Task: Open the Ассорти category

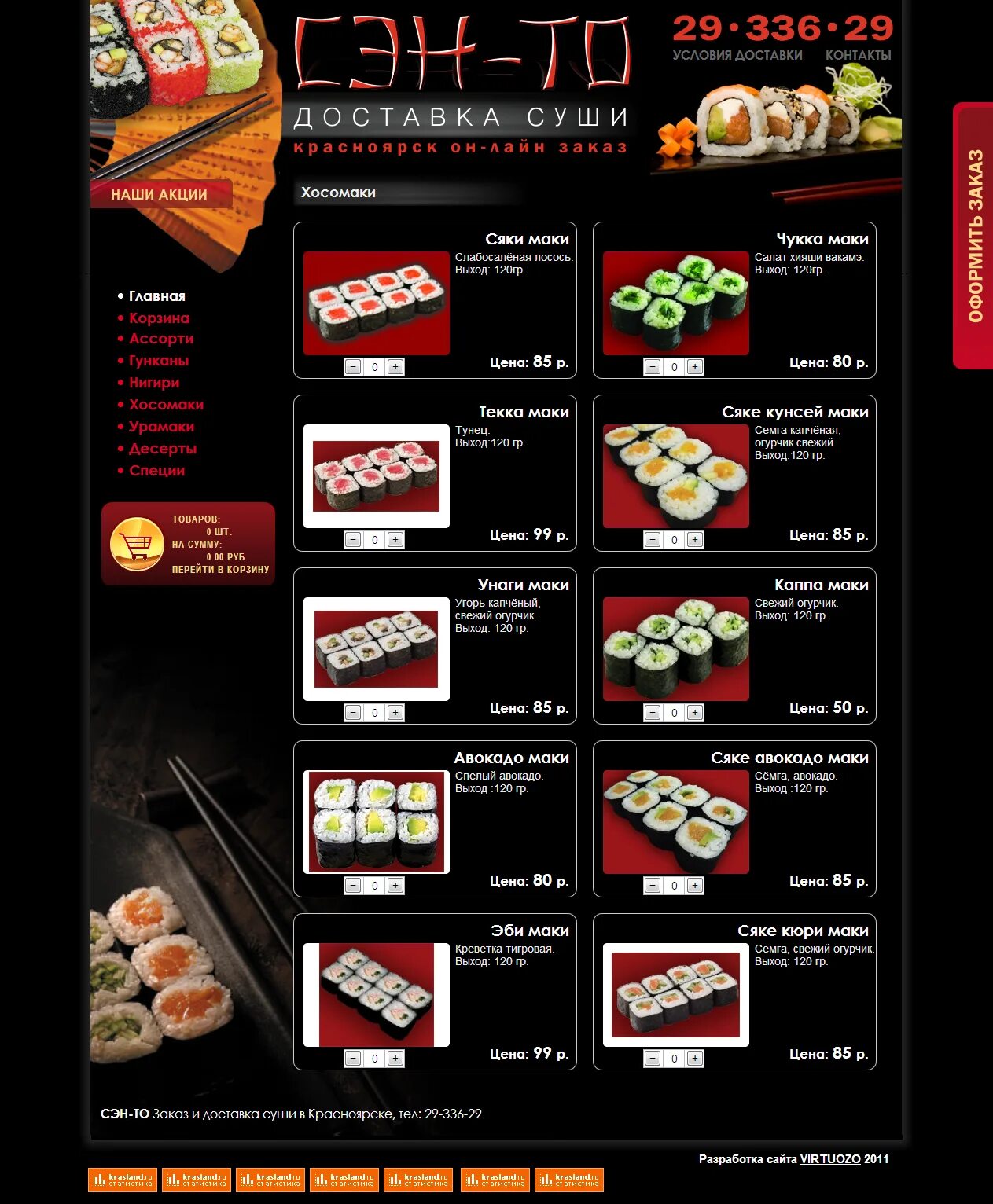Action: 160,339
